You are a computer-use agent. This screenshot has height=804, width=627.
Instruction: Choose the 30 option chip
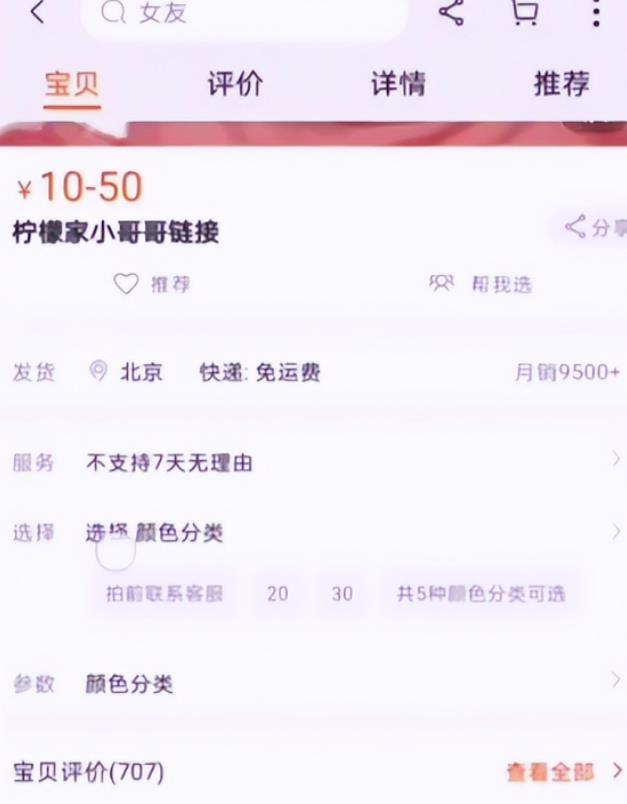(x=342, y=594)
